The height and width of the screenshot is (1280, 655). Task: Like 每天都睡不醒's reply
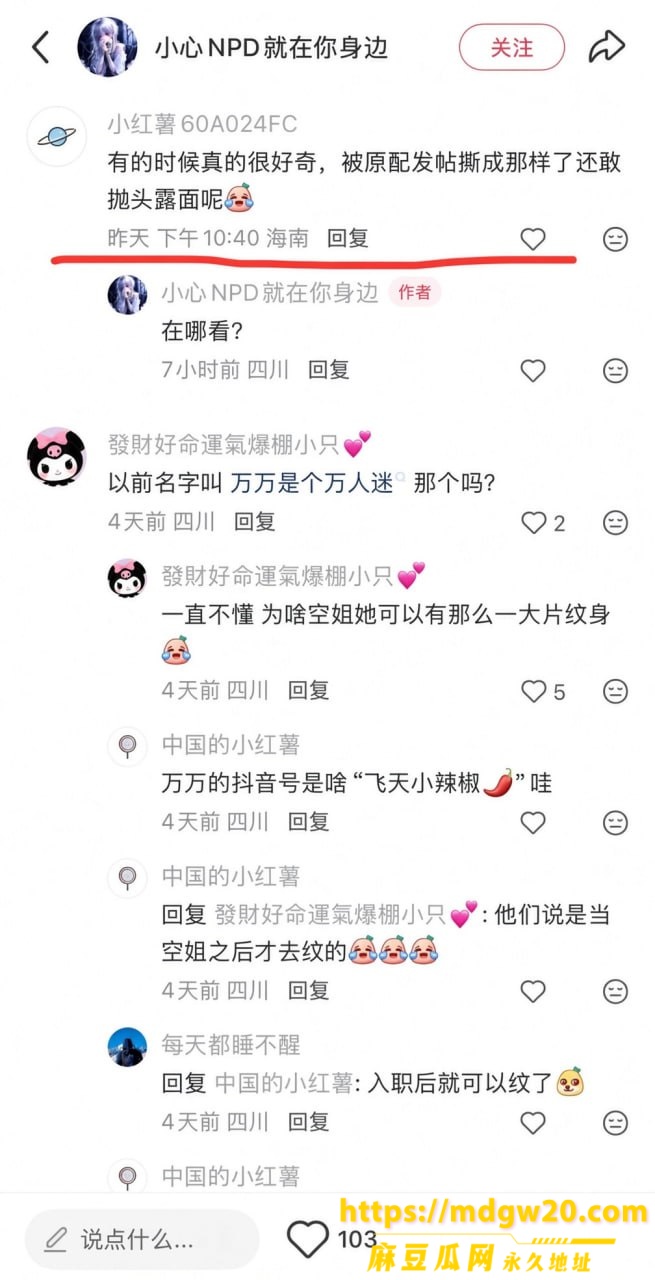tap(533, 1122)
